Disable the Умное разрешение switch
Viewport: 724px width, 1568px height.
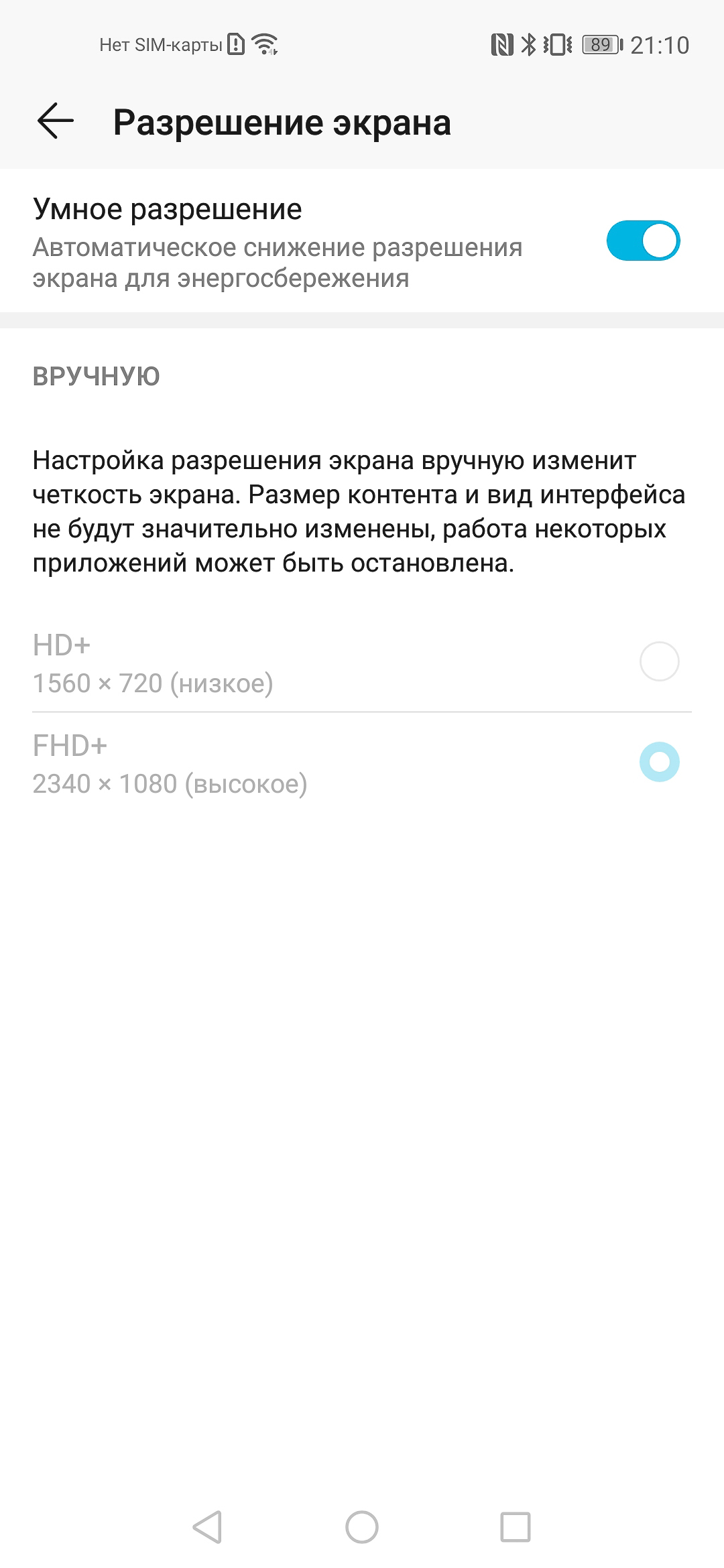pyautogui.click(x=643, y=241)
